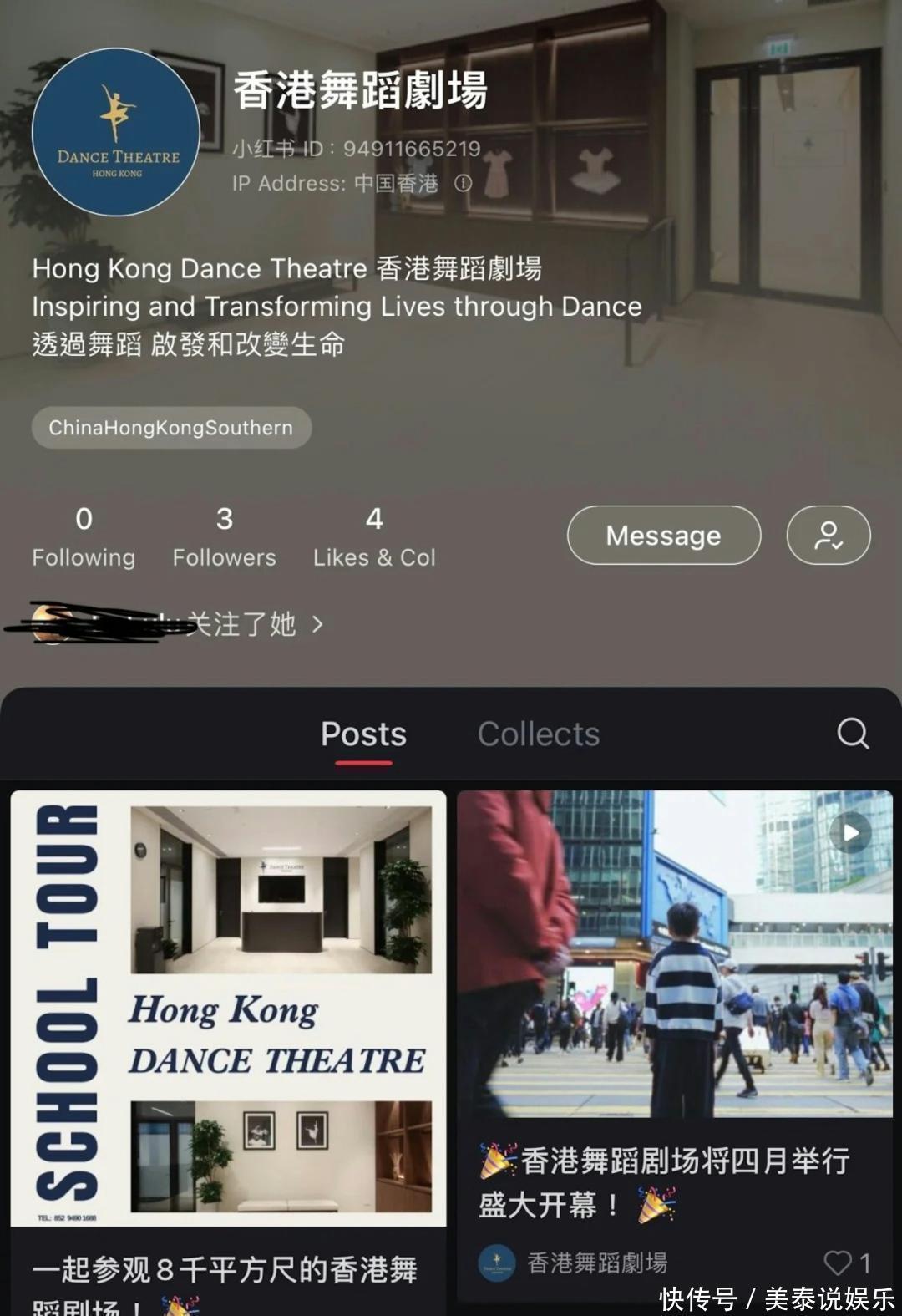Viewport: 902px width, 1316px height.
Task: View the Followers list
Action: [224, 536]
